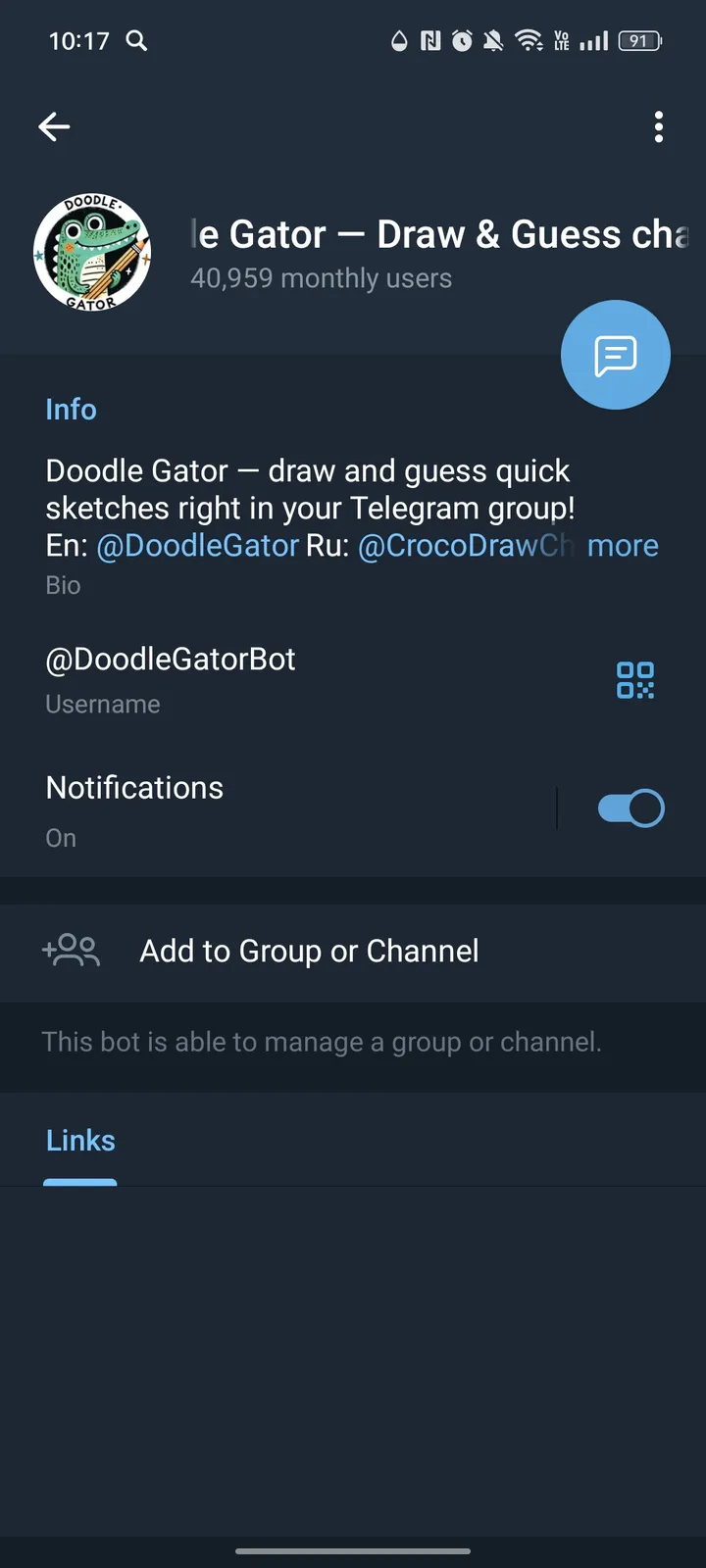Select the Bio section label

click(63, 585)
